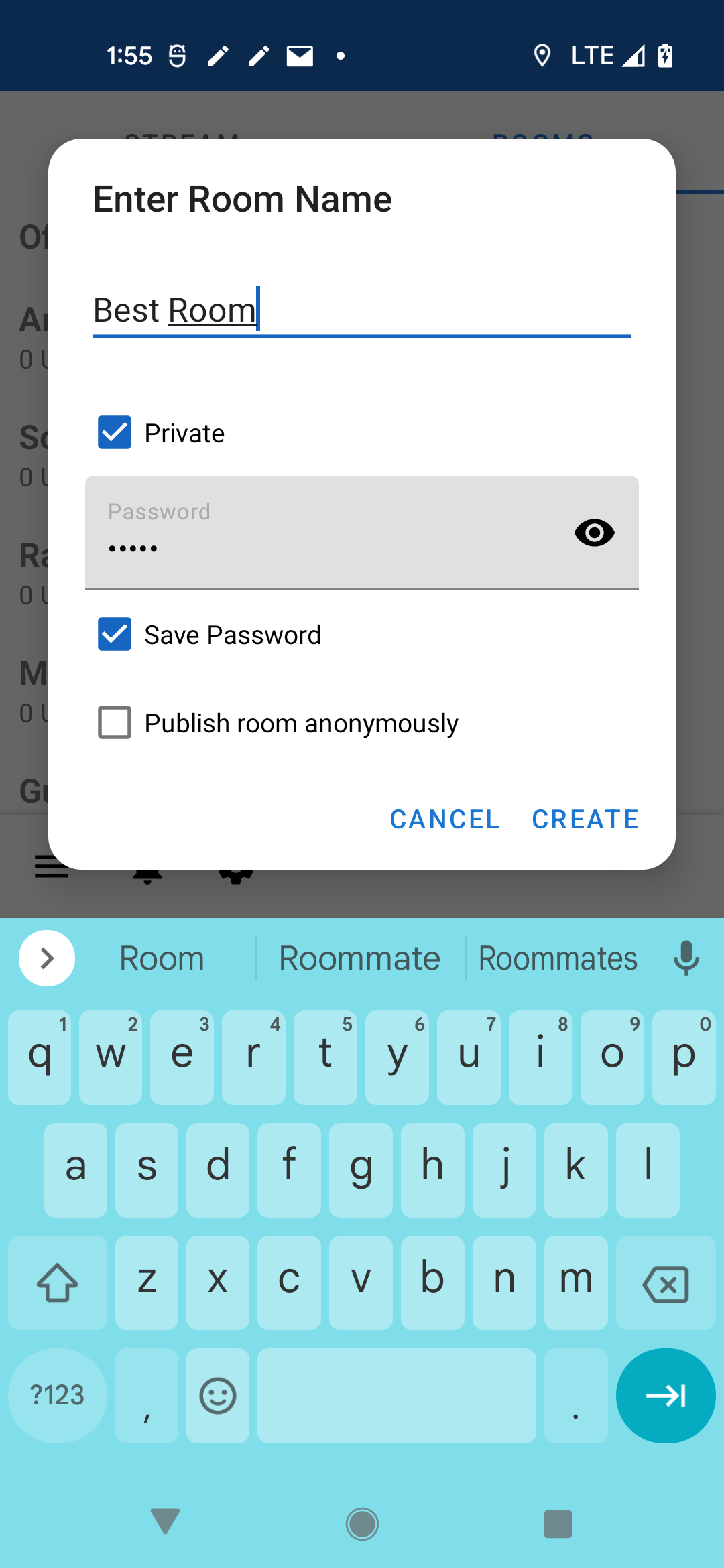Expand the keyboard suggestion toolbar arrow
Screen dimensions: 724x1568
point(47,958)
